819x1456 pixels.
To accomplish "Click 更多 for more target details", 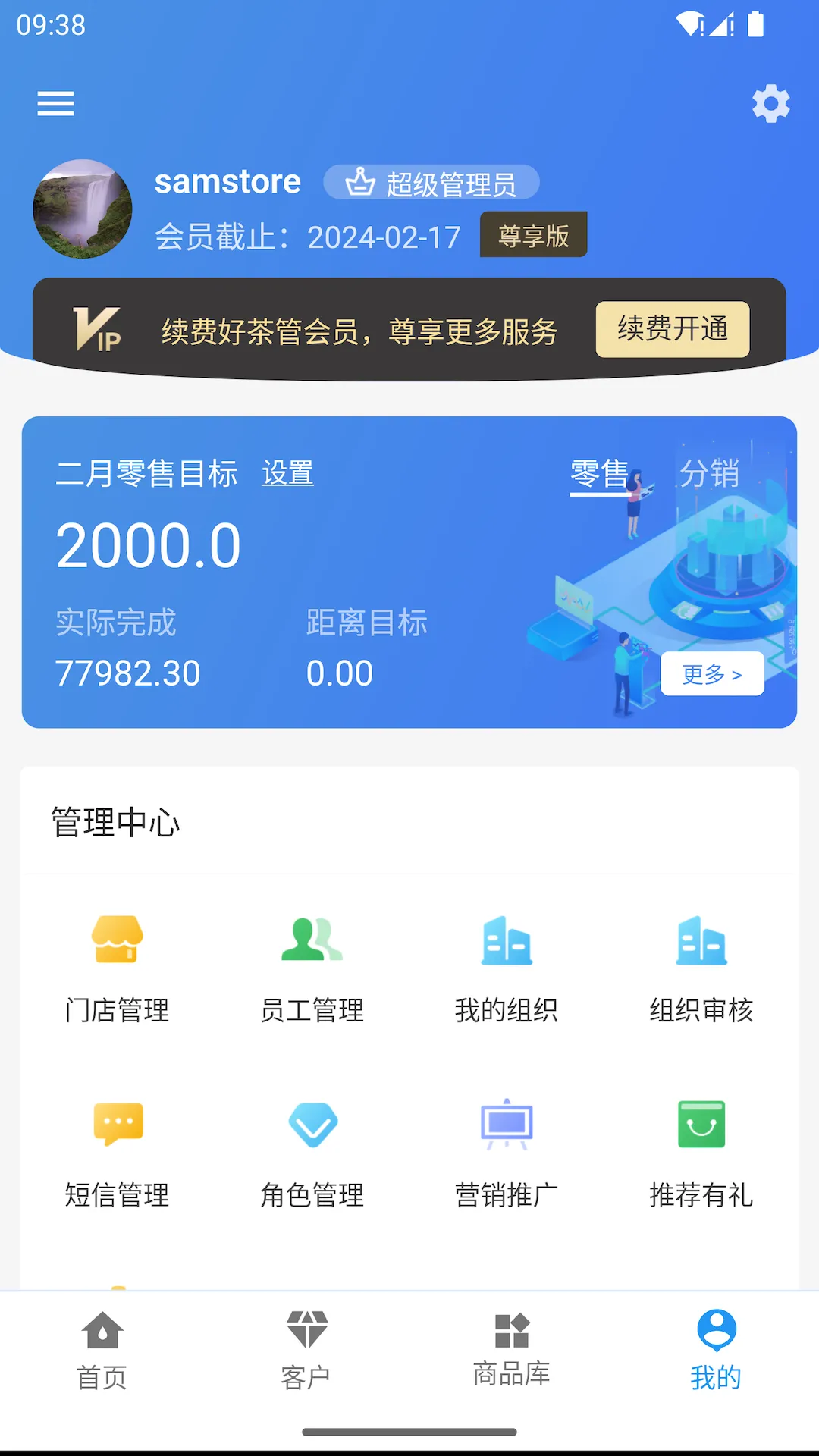I will coord(711,673).
